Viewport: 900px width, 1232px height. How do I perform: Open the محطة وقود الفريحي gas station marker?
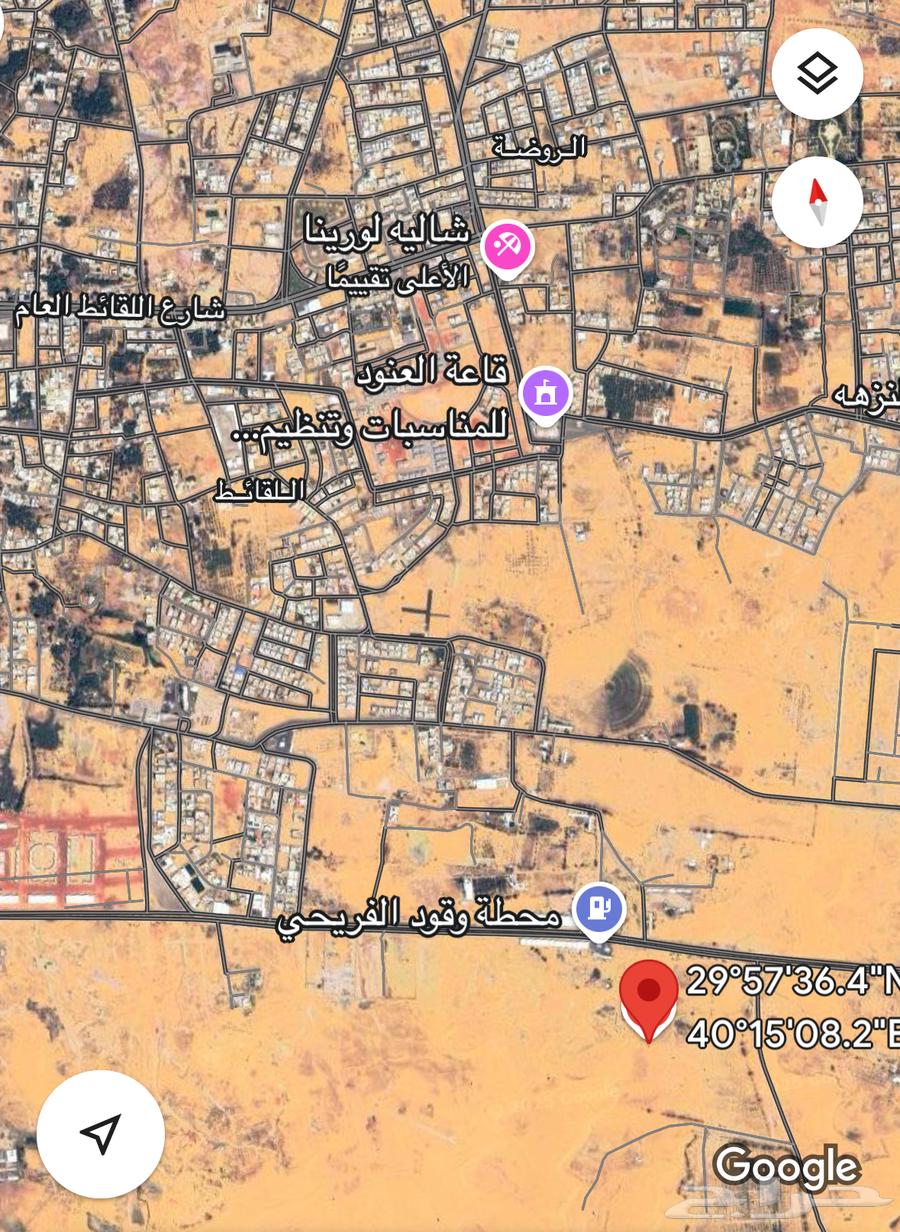pyautogui.click(x=599, y=911)
